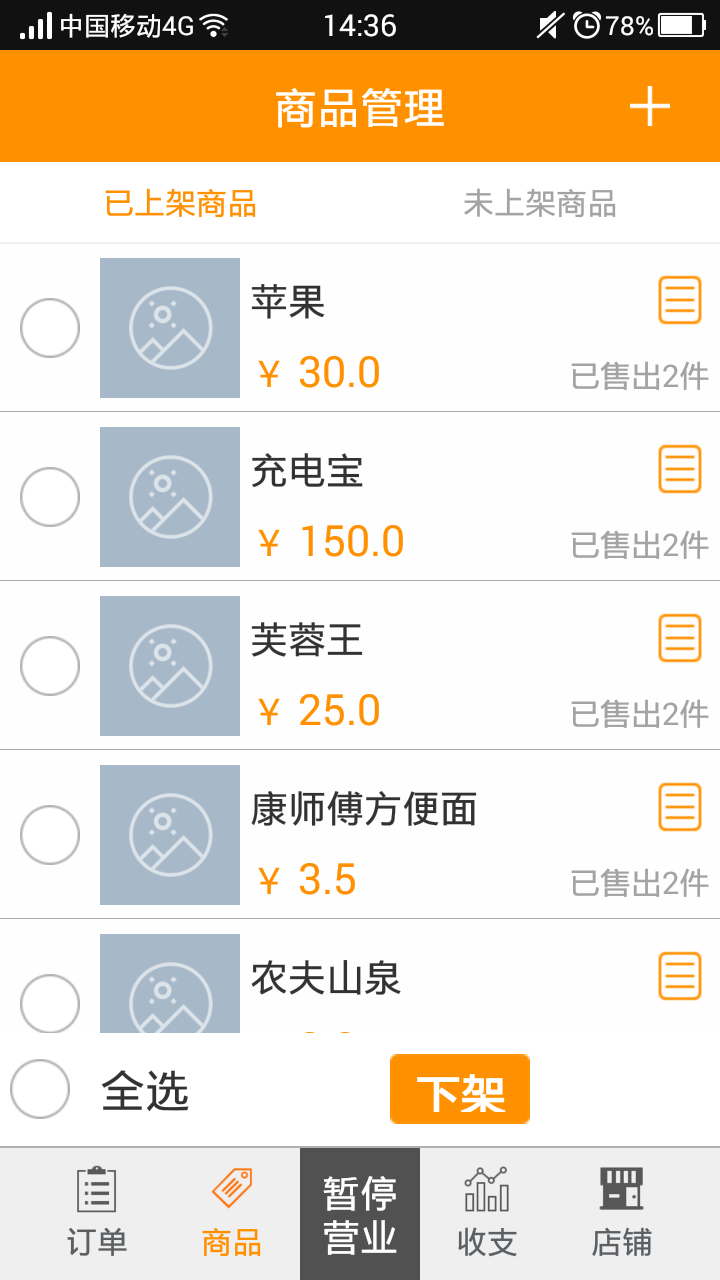The image size is (720, 1280).
Task: Add a new product with the plus icon
Action: [649, 106]
